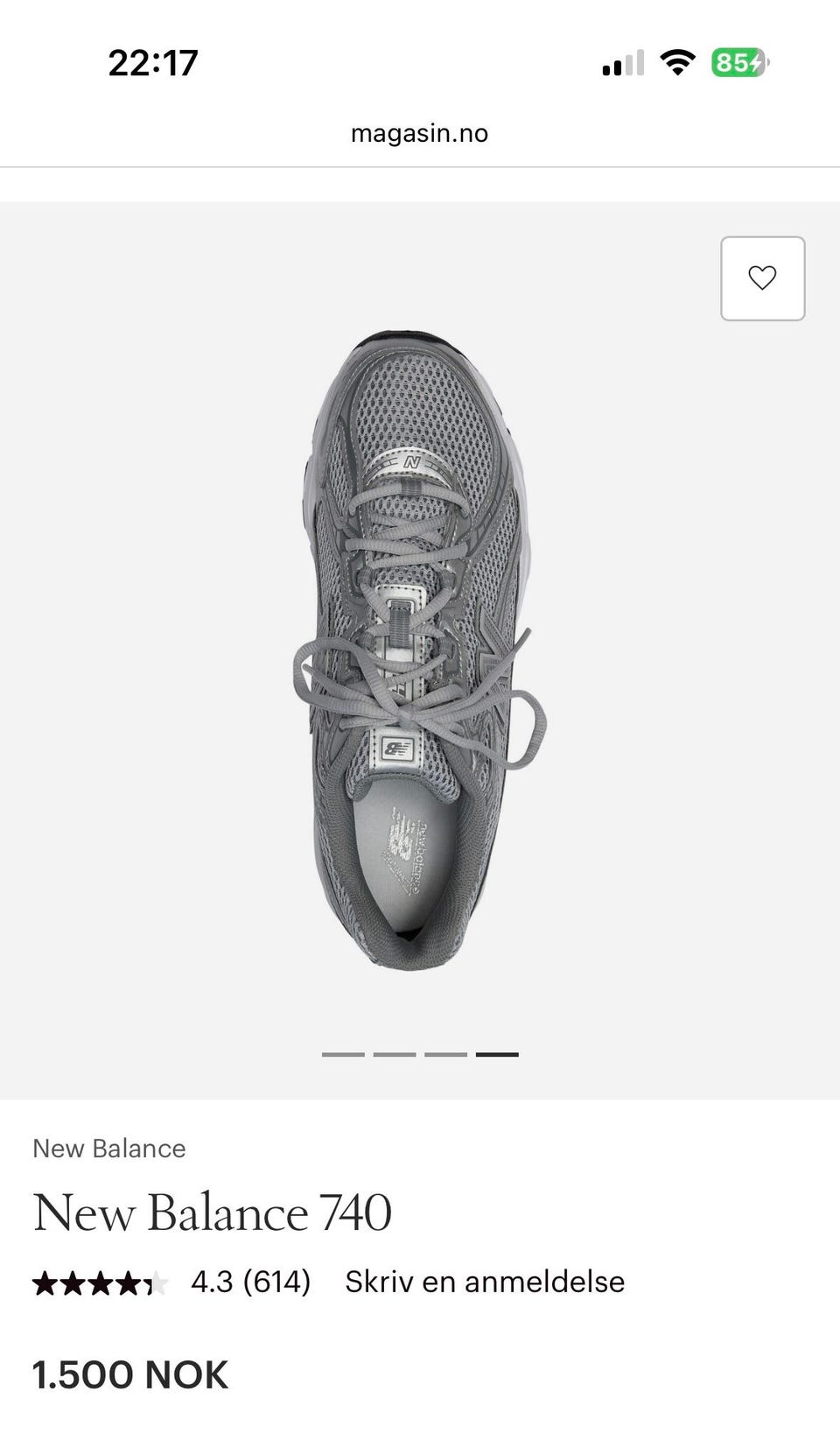Tap the magasin.no address bar
840x1441 pixels.
pyautogui.click(x=419, y=133)
